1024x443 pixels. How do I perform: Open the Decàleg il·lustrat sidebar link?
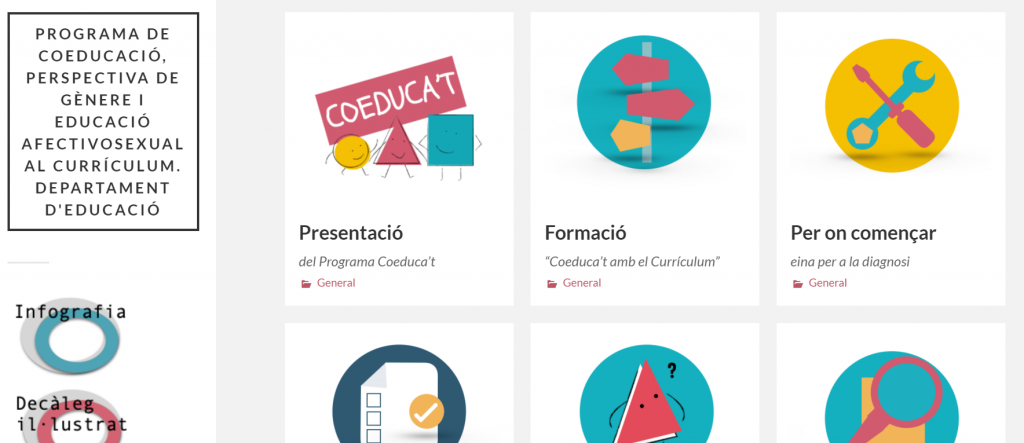pyautogui.click(x=71, y=414)
